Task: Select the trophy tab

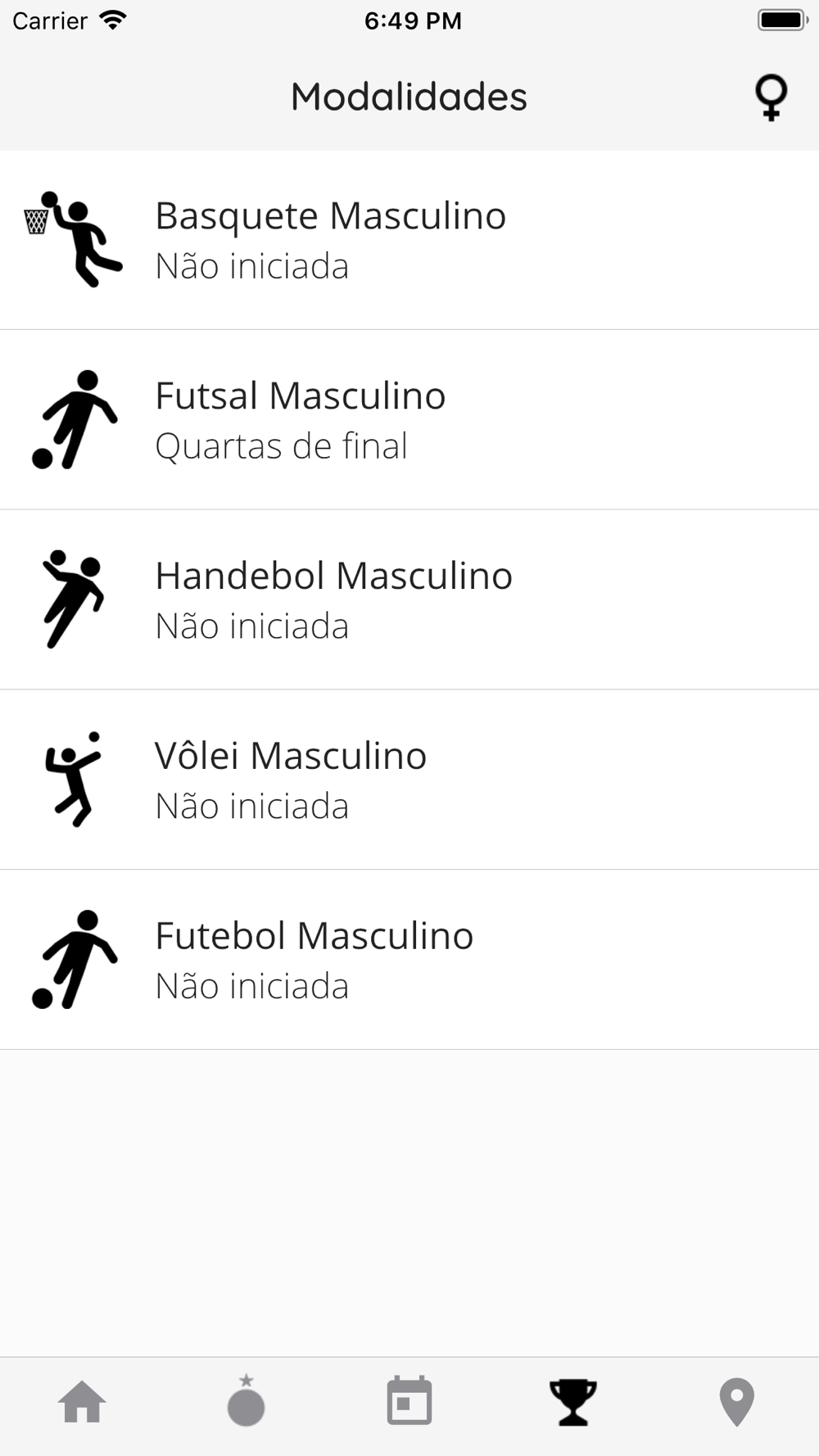Action: pyautogui.click(x=573, y=1402)
